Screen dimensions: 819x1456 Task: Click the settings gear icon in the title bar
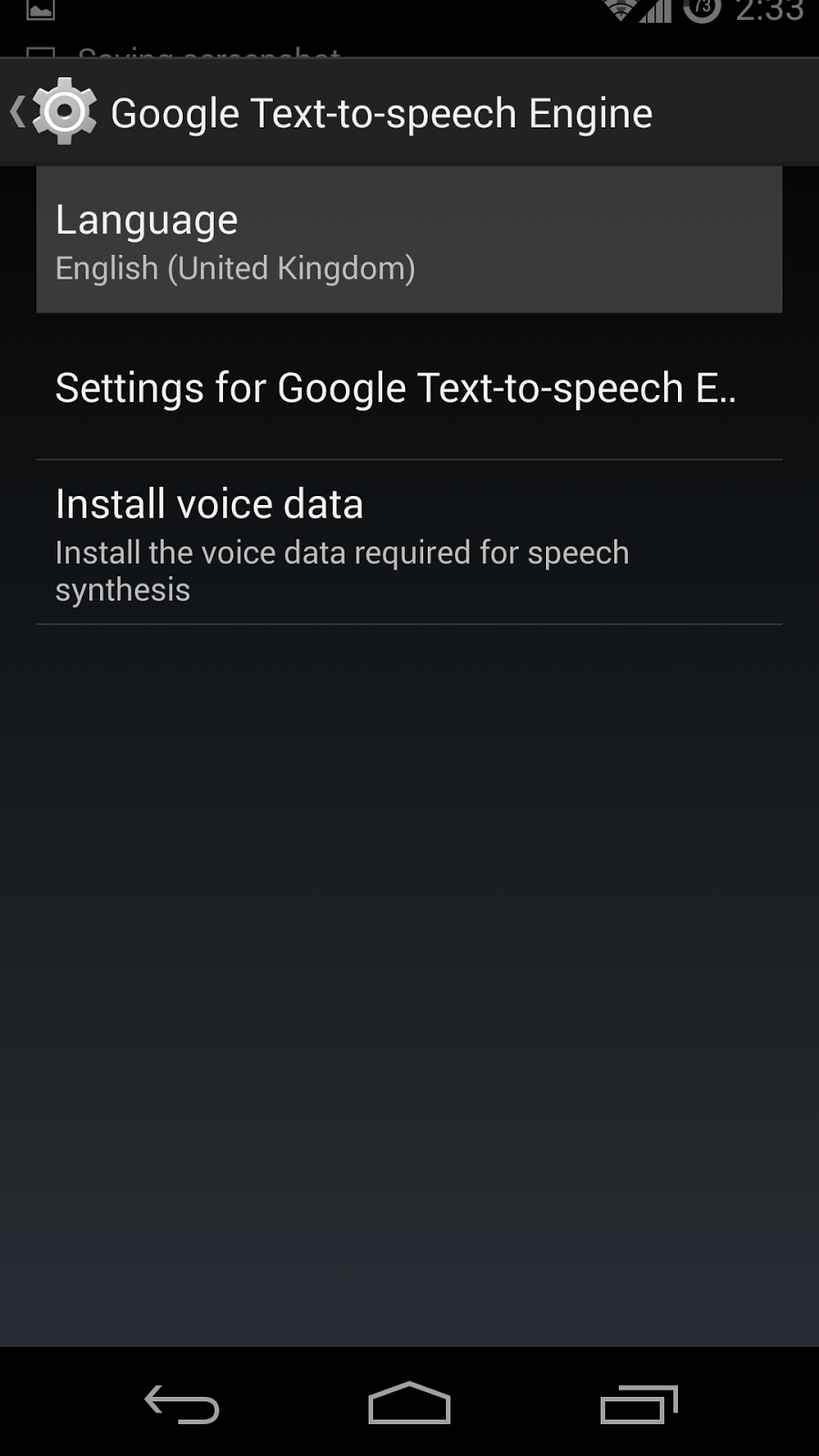pos(62,111)
